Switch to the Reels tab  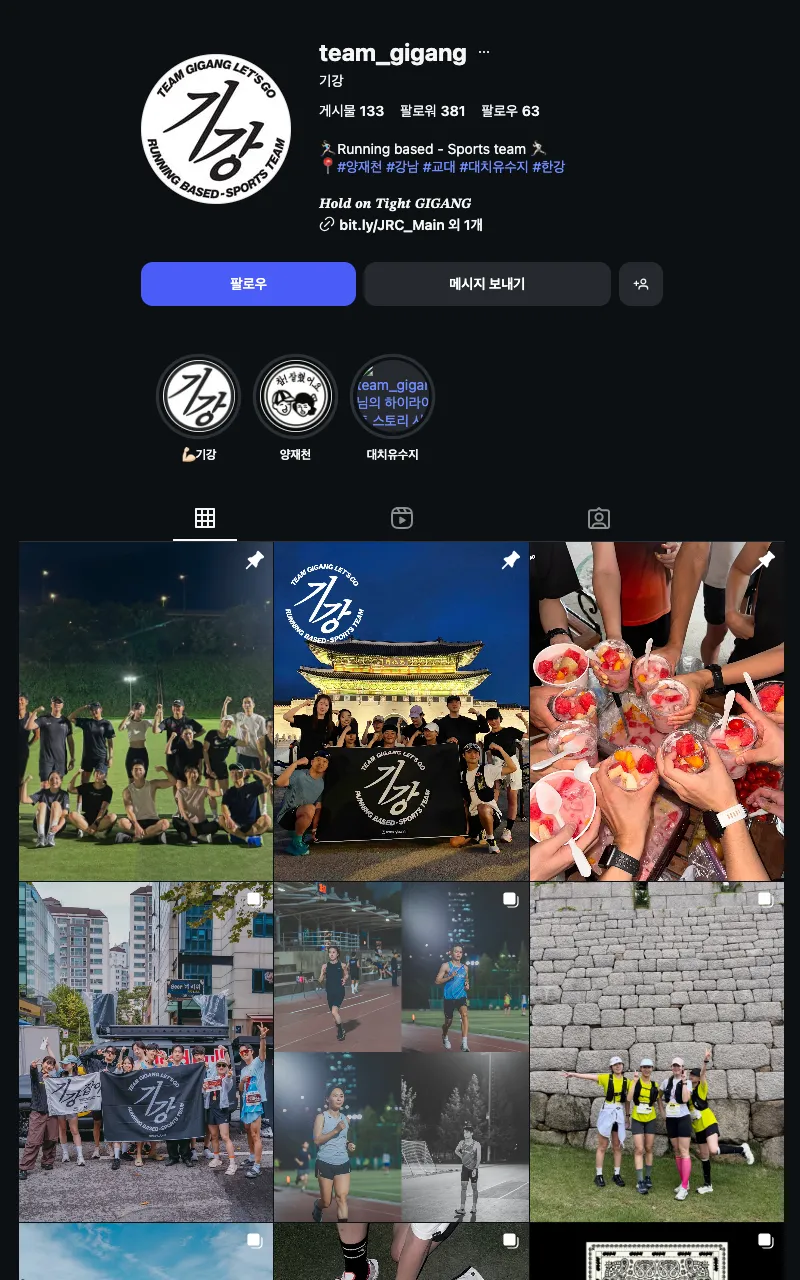point(401,518)
